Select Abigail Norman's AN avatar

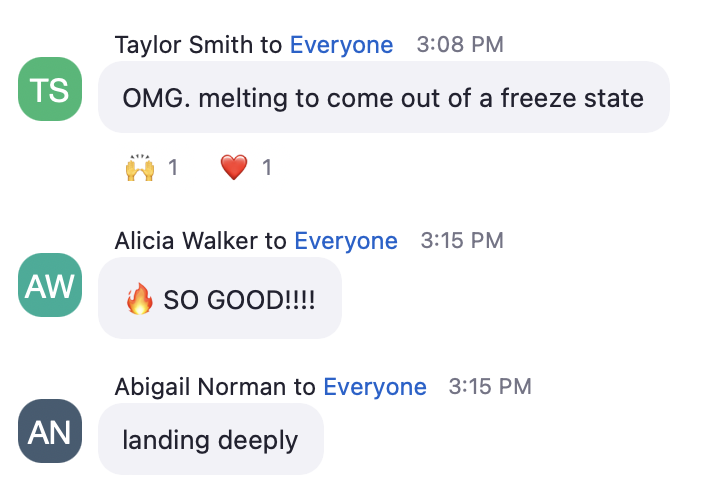point(50,431)
